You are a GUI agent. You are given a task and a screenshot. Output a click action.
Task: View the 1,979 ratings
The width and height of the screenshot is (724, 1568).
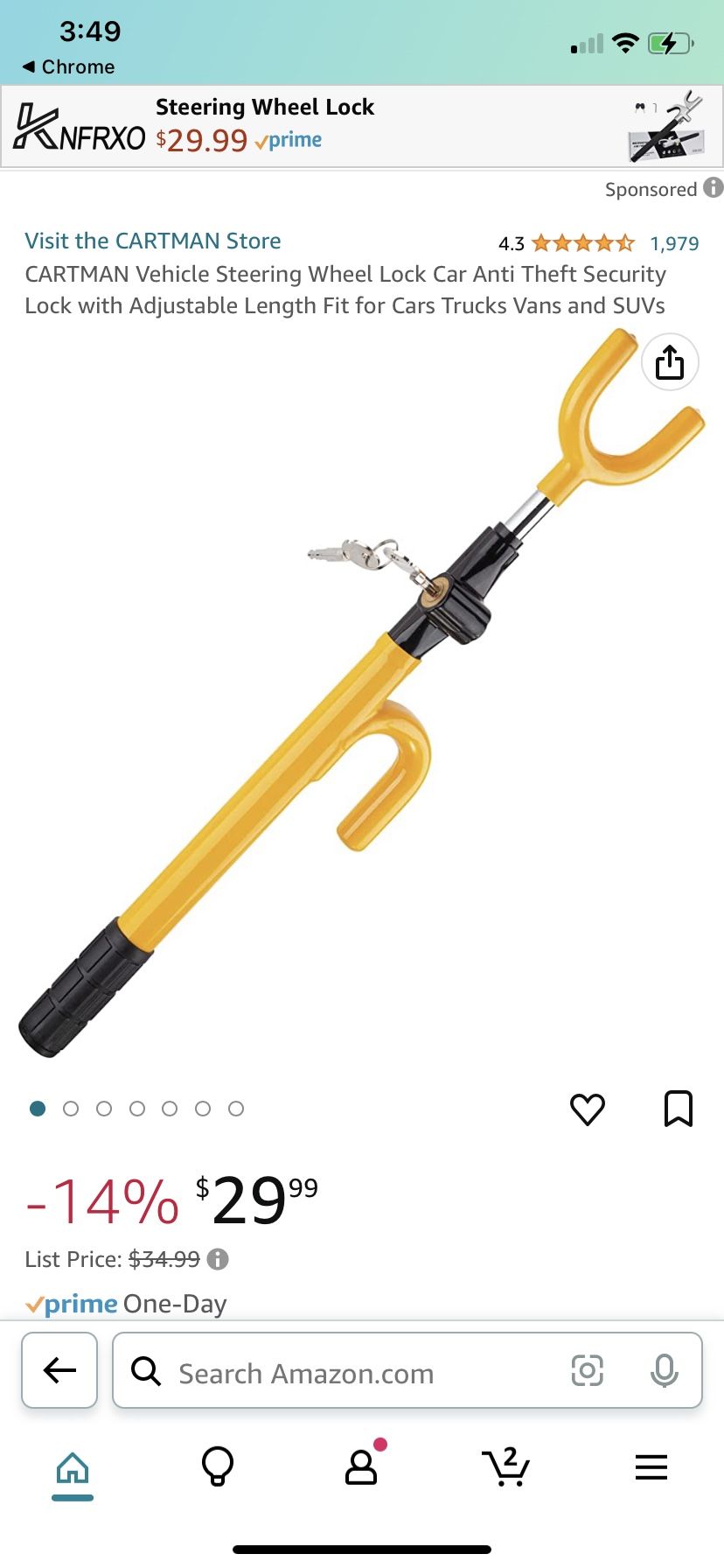674,244
